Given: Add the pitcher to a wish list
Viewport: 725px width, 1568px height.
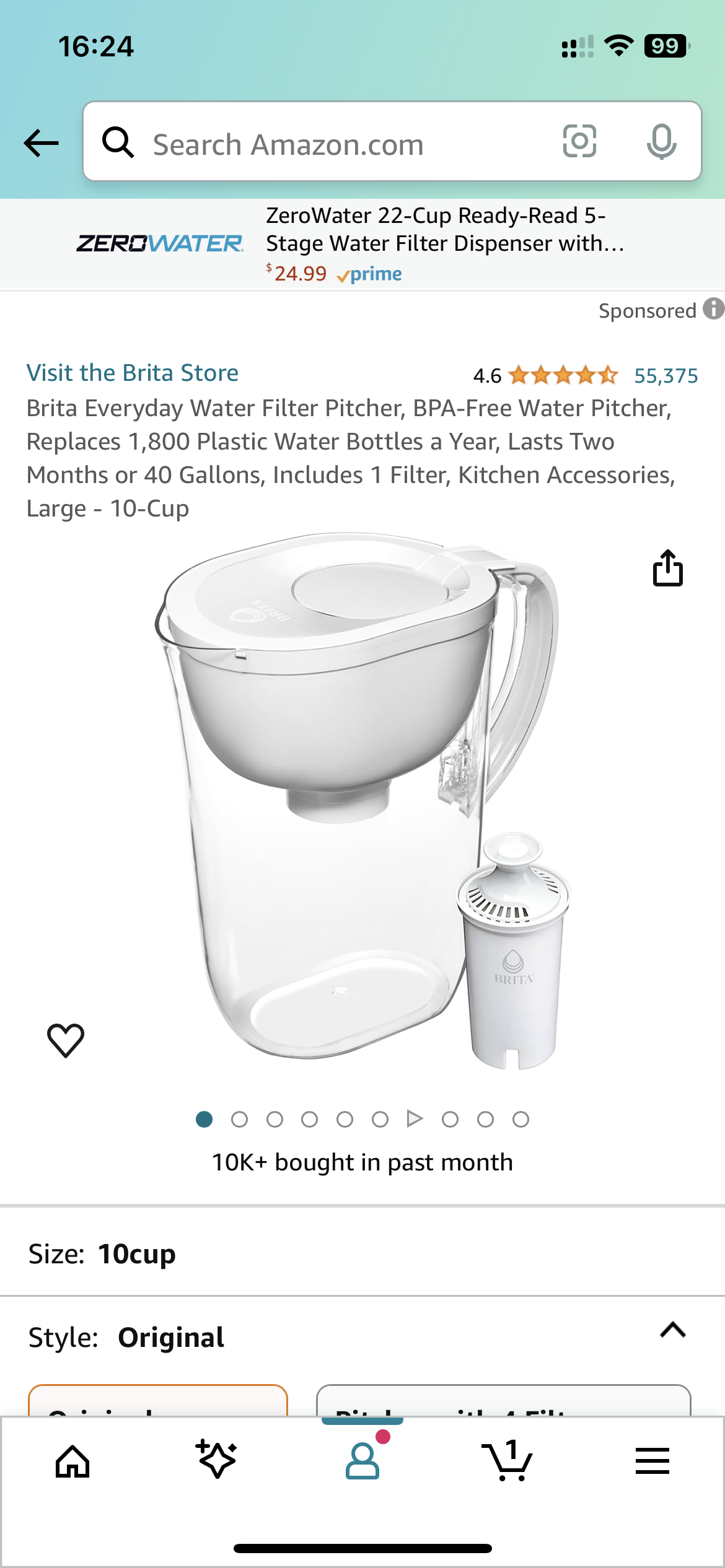Looking at the screenshot, I should coord(66,1040).
